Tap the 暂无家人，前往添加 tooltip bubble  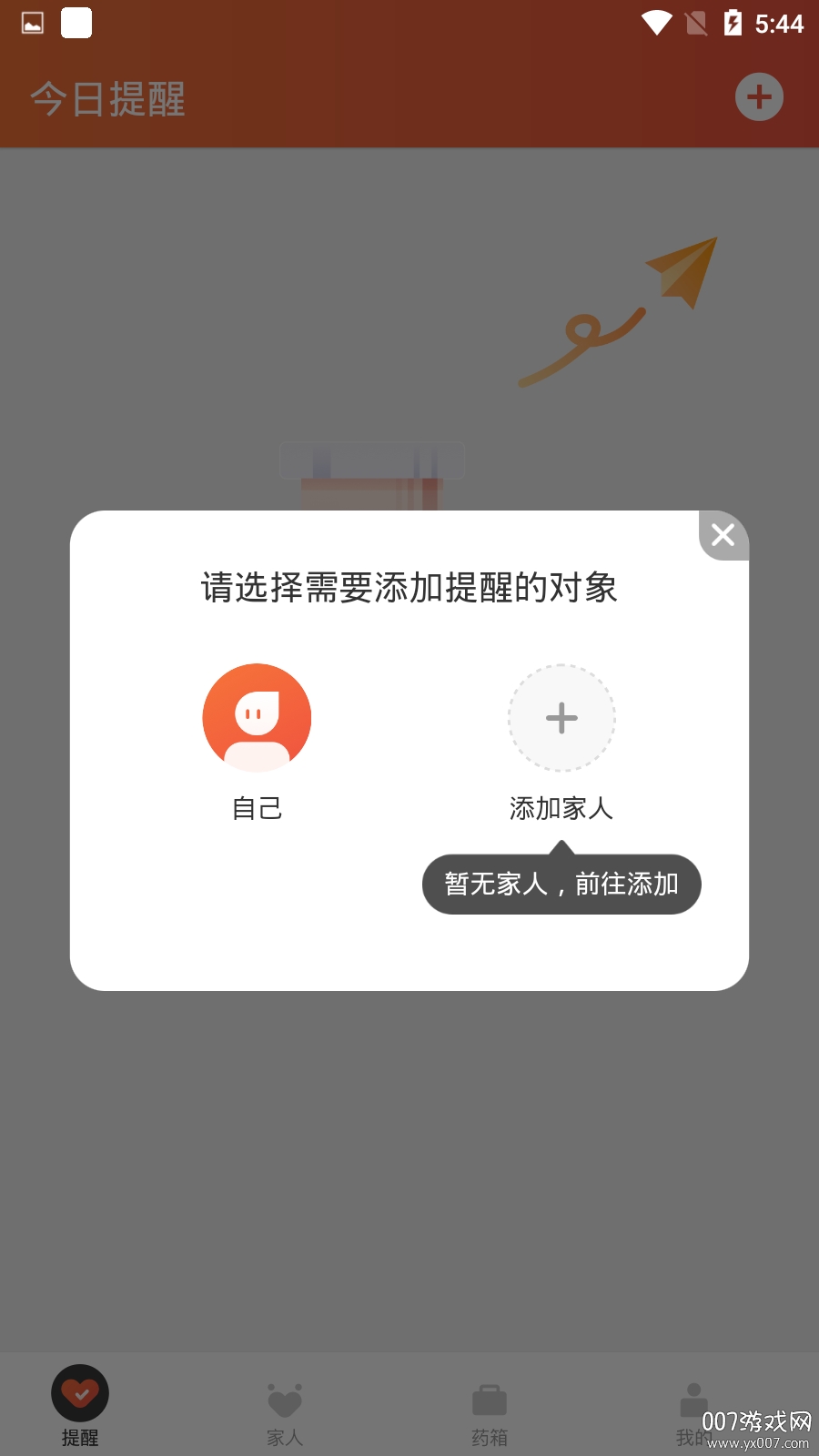pos(561,884)
